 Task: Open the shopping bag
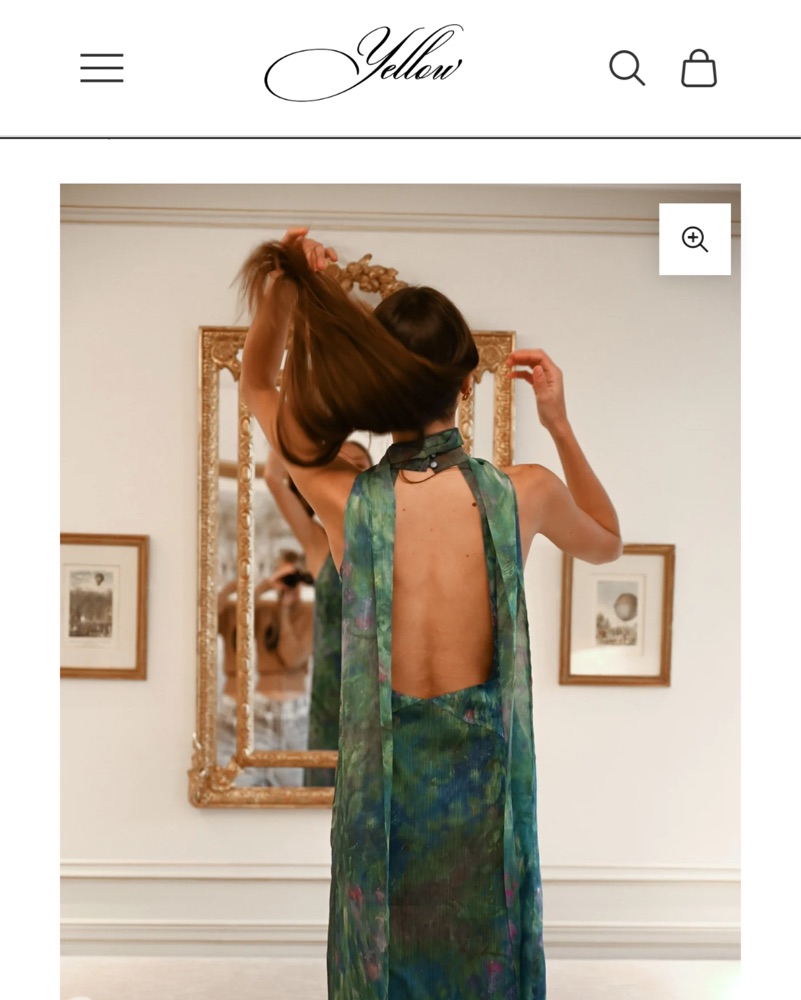(699, 69)
